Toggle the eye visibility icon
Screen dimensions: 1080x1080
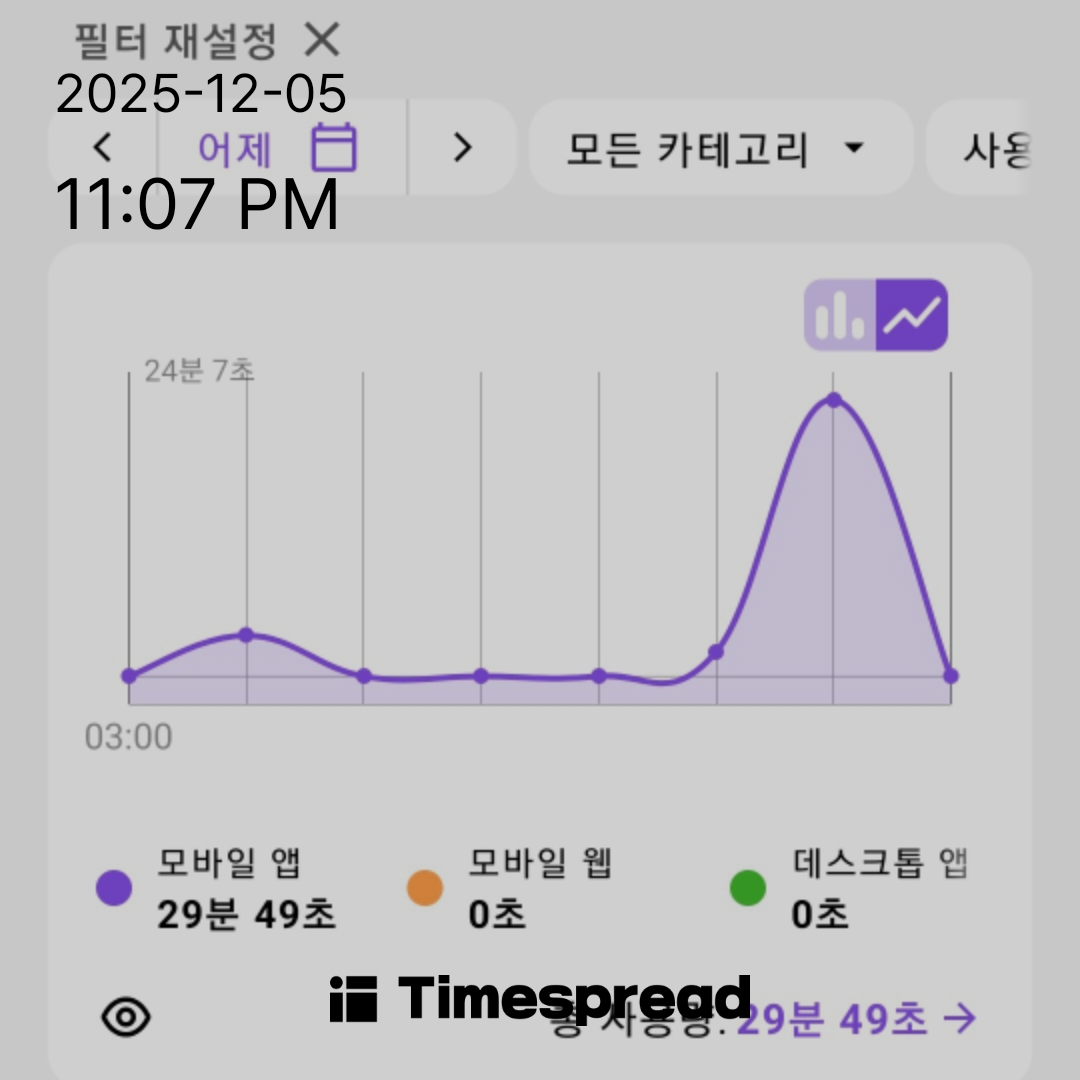click(127, 1018)
